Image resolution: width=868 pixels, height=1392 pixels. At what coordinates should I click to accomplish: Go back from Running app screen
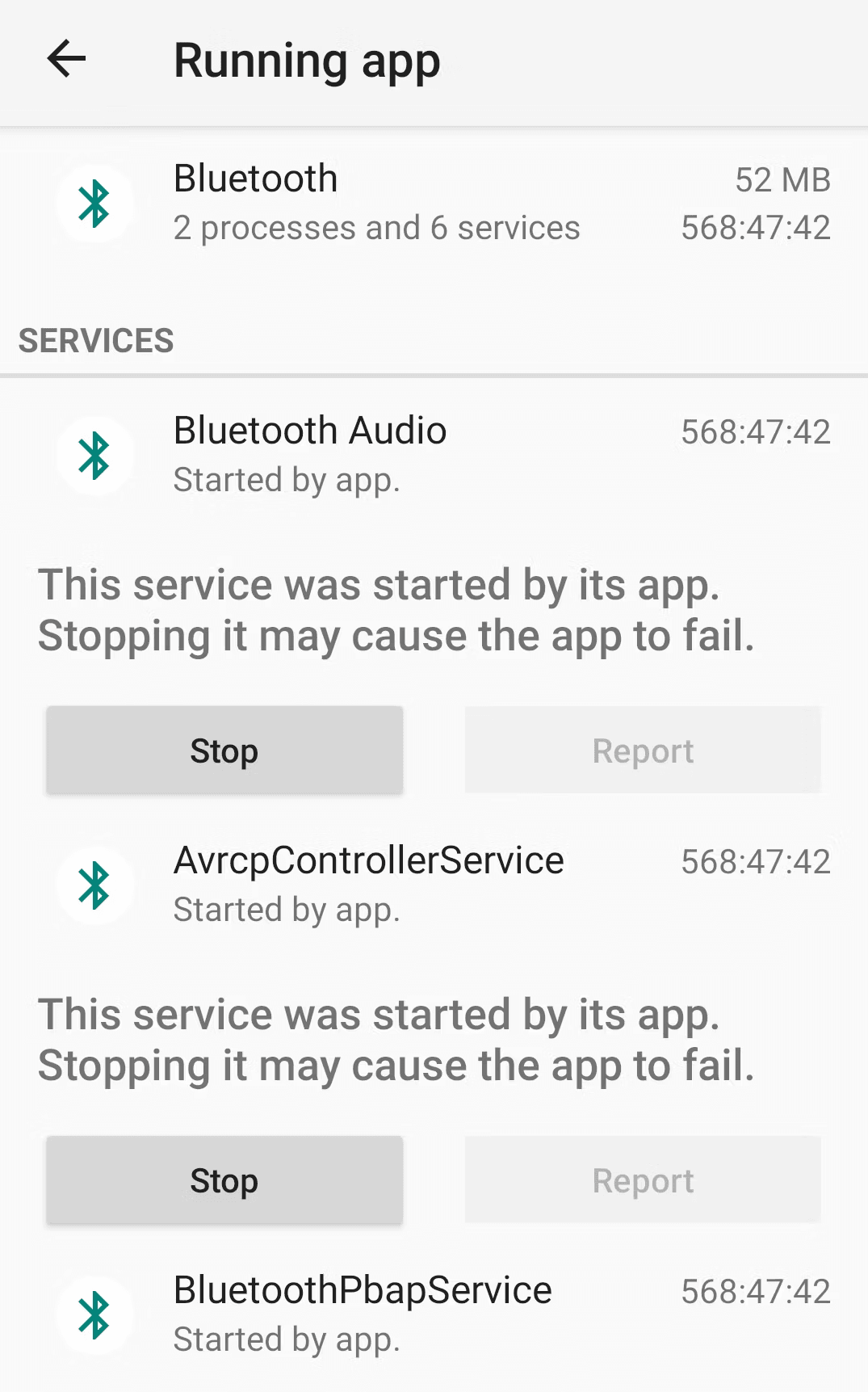click(x=66, y=59)
